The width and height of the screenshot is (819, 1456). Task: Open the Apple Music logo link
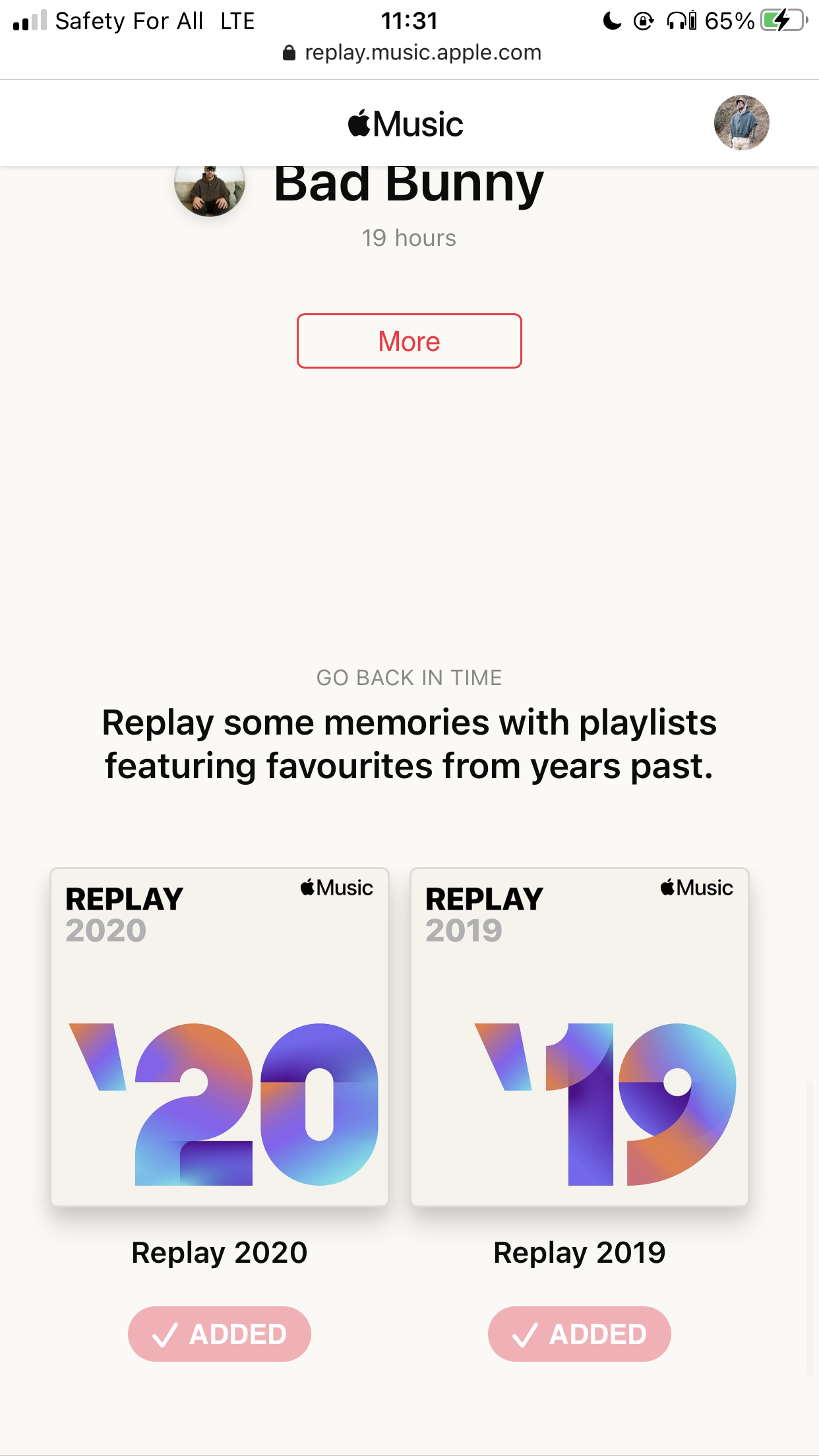click(406, 124)
